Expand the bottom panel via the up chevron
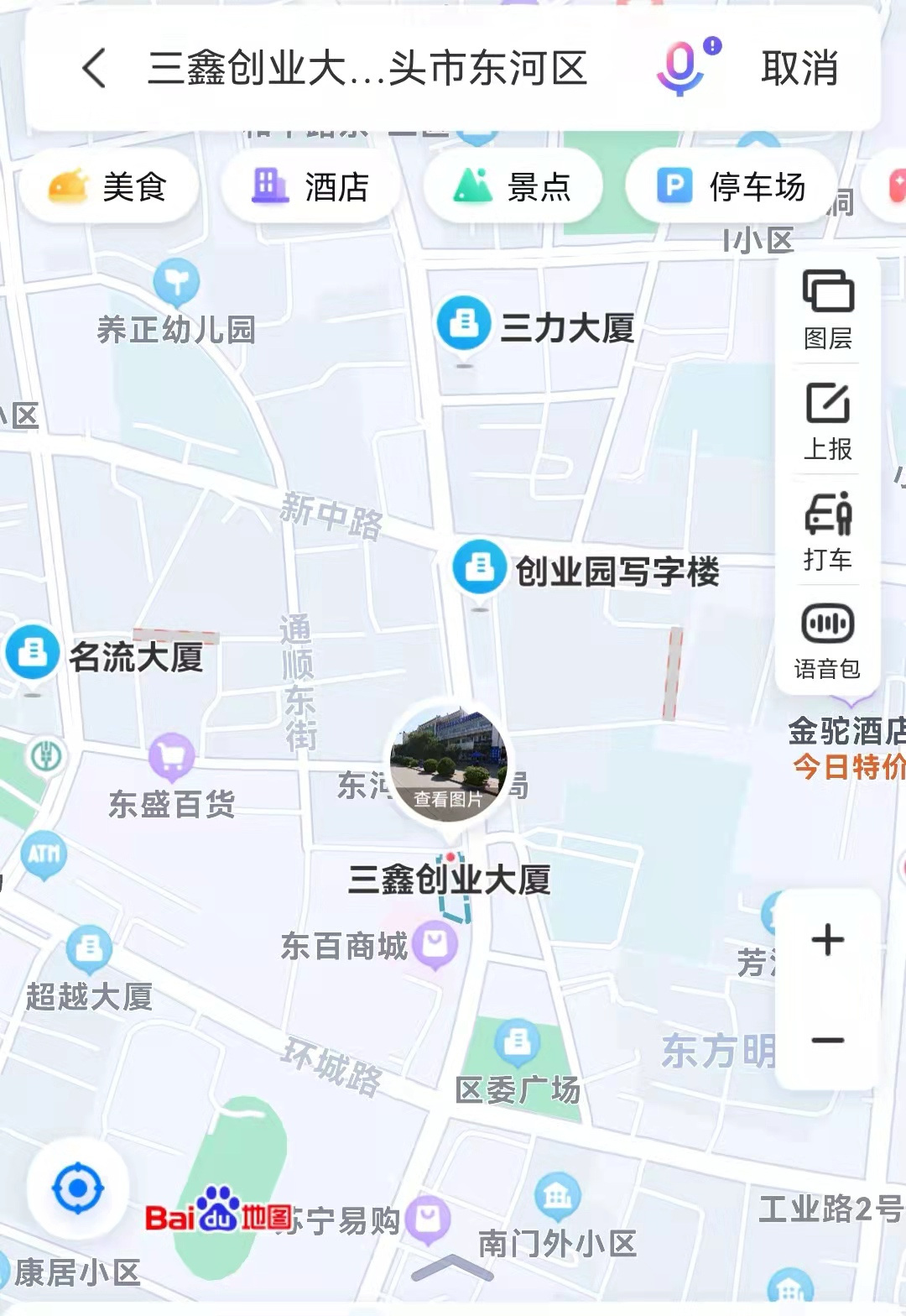The image size is (906, 1316). [452, 1268]
